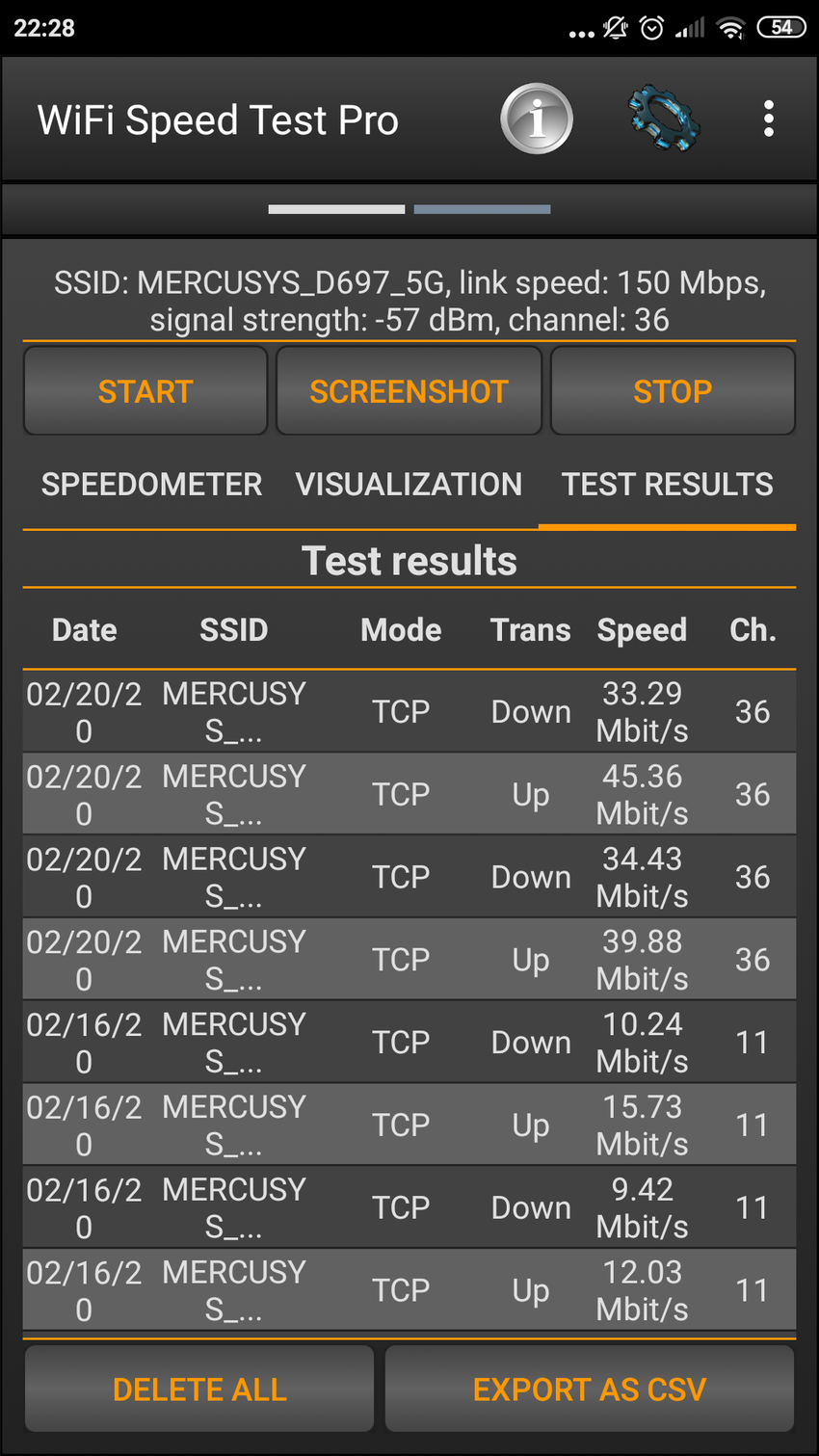Viewport: 819px width, 1456px height.
Task: Open settings via the gear icon
Action: (x=664, y=119)
